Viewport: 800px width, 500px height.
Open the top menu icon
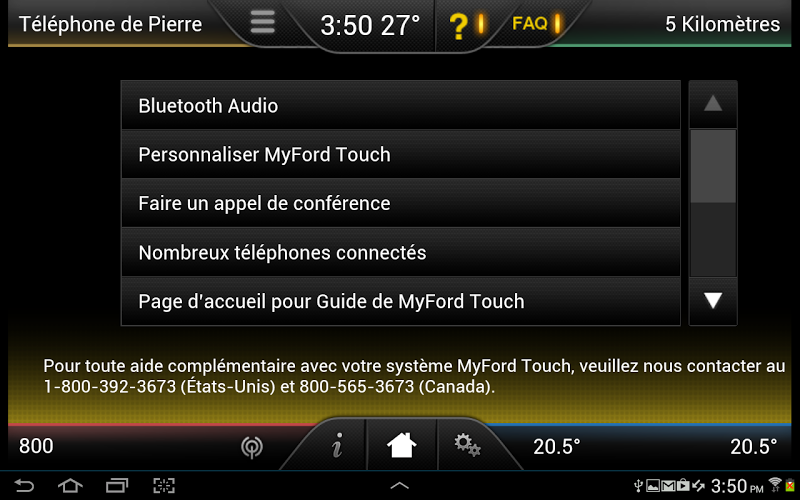(262, 23)
